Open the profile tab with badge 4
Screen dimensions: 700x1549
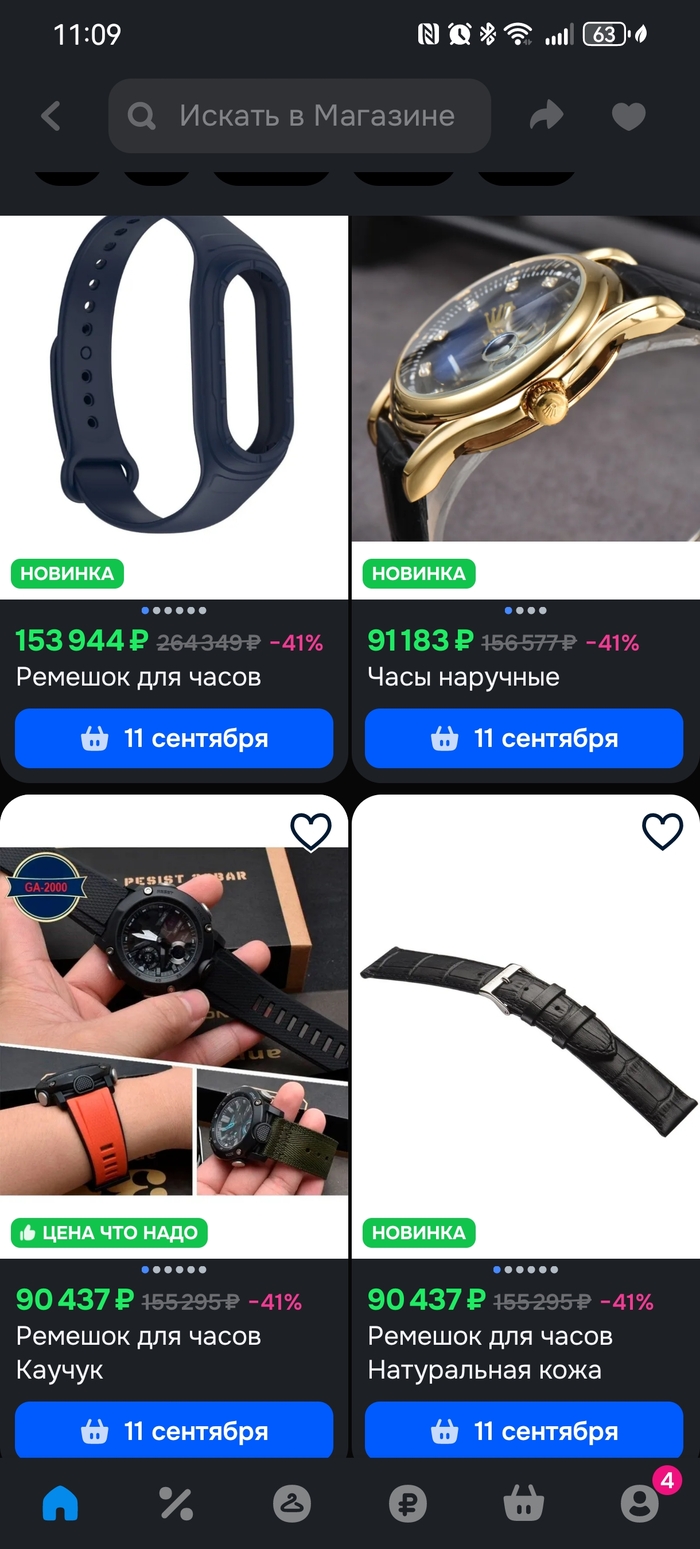639,1503
